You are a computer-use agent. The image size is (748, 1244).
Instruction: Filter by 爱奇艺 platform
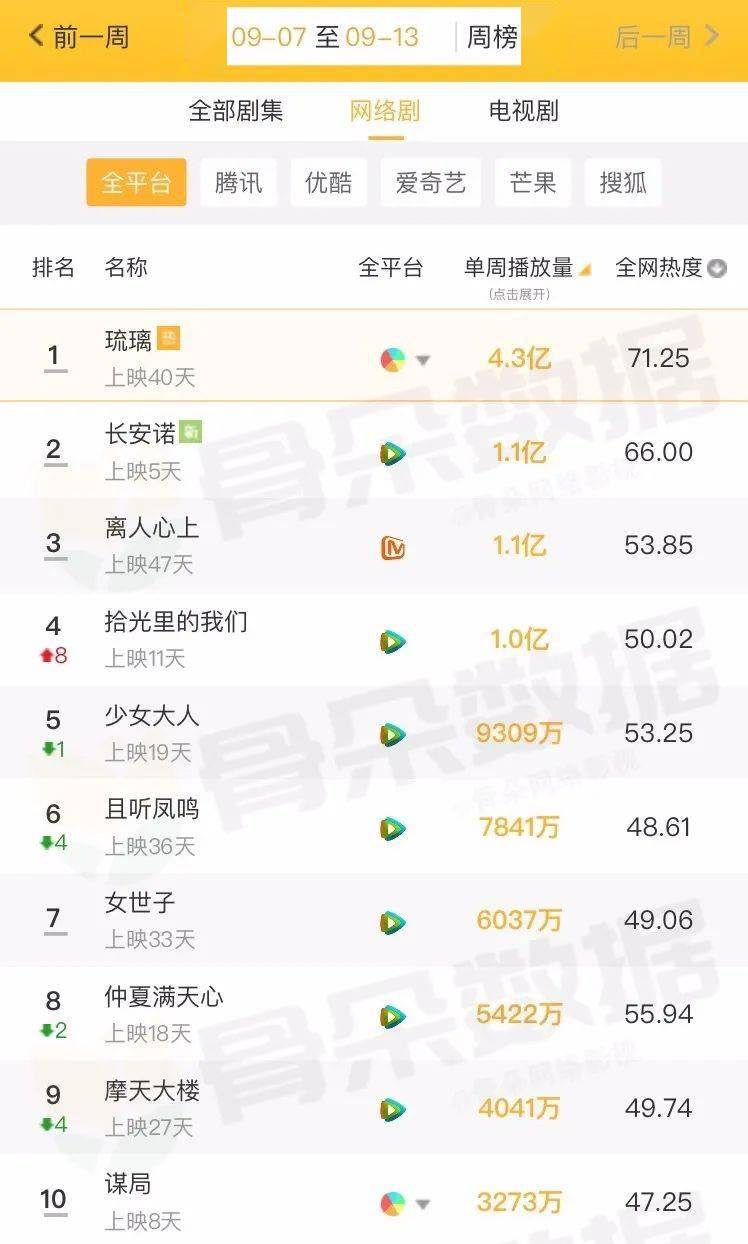click(x=431, y=183)
